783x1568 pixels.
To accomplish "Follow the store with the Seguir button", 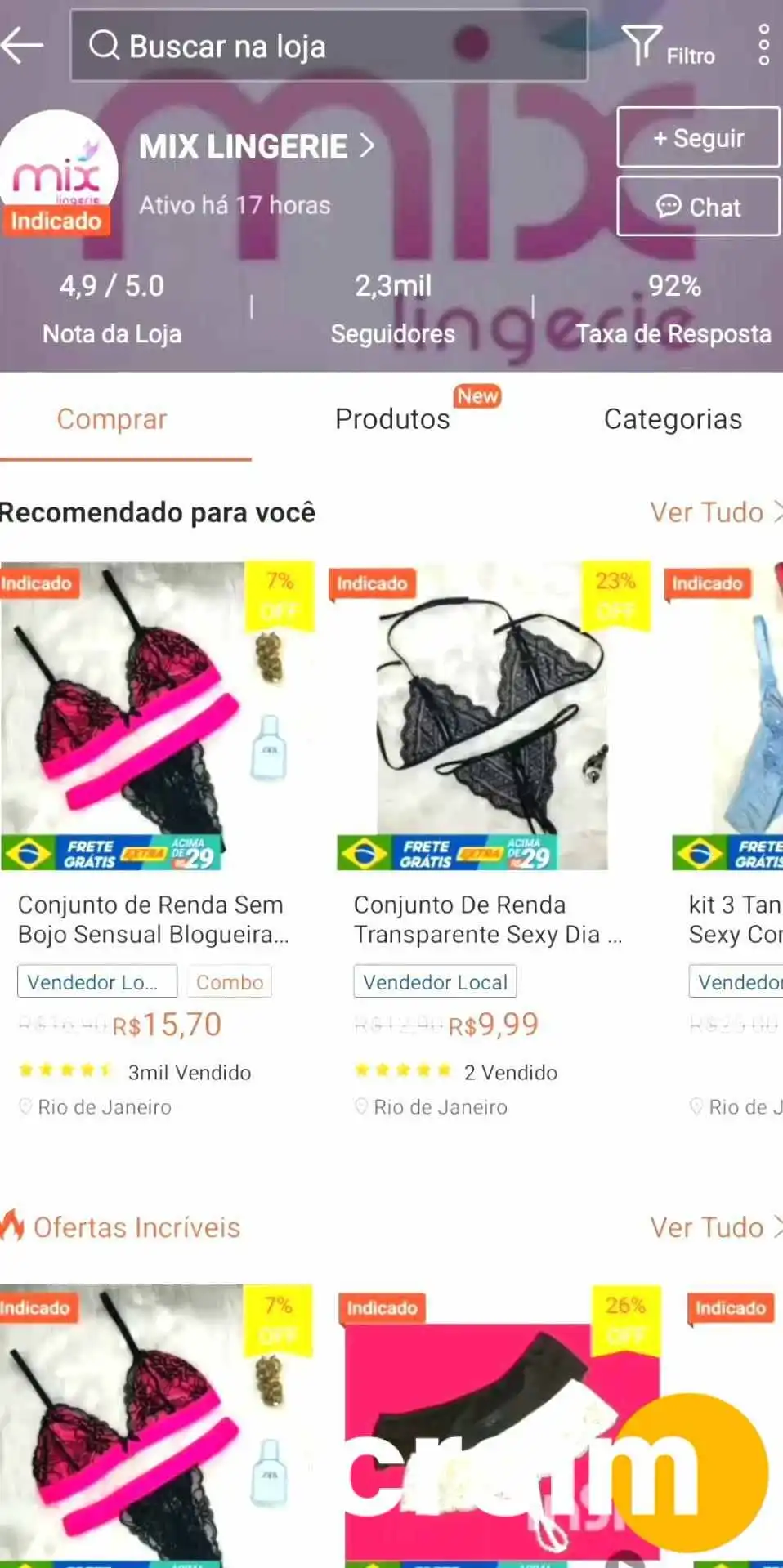I will pyautogui.click(x=698, y=137).
